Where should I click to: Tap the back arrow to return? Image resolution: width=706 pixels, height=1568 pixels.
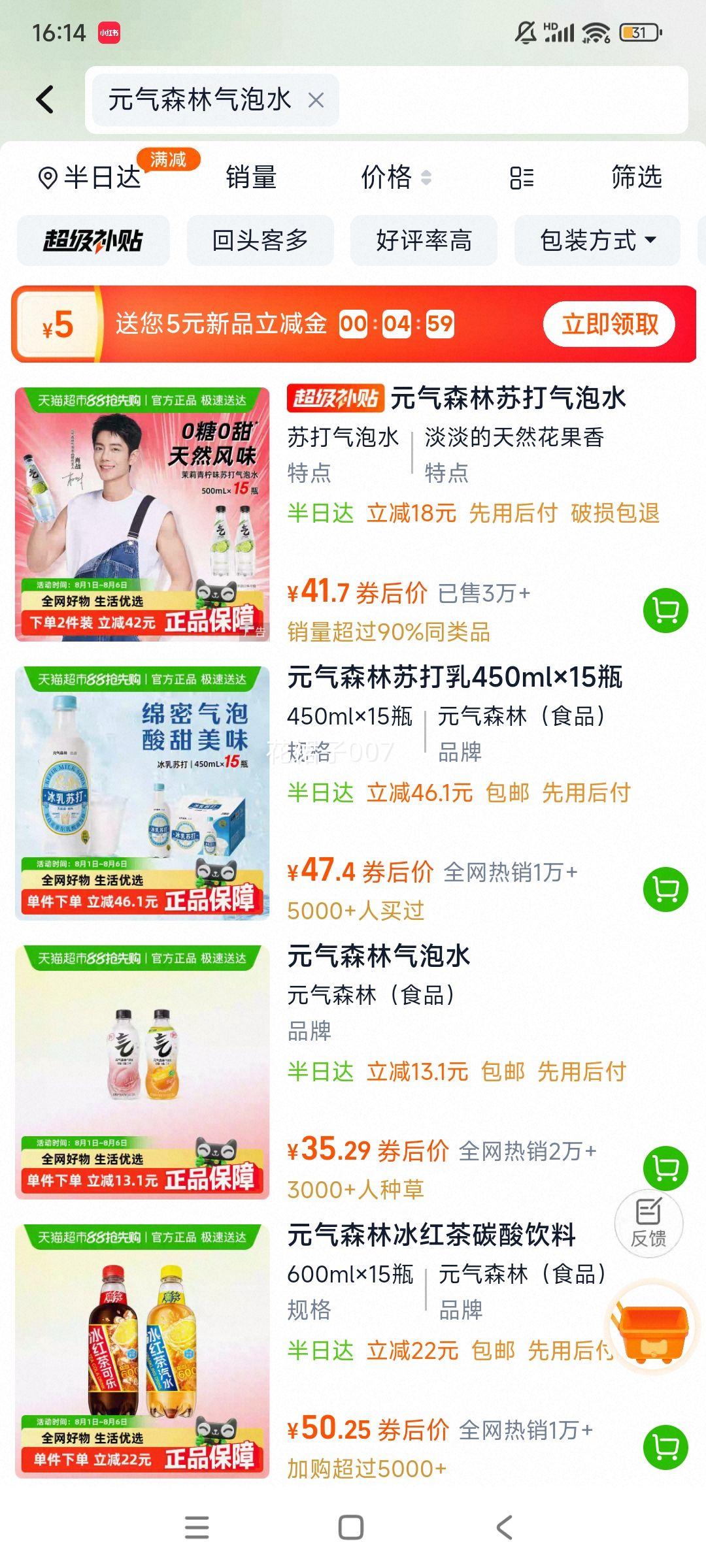(46, 98)
